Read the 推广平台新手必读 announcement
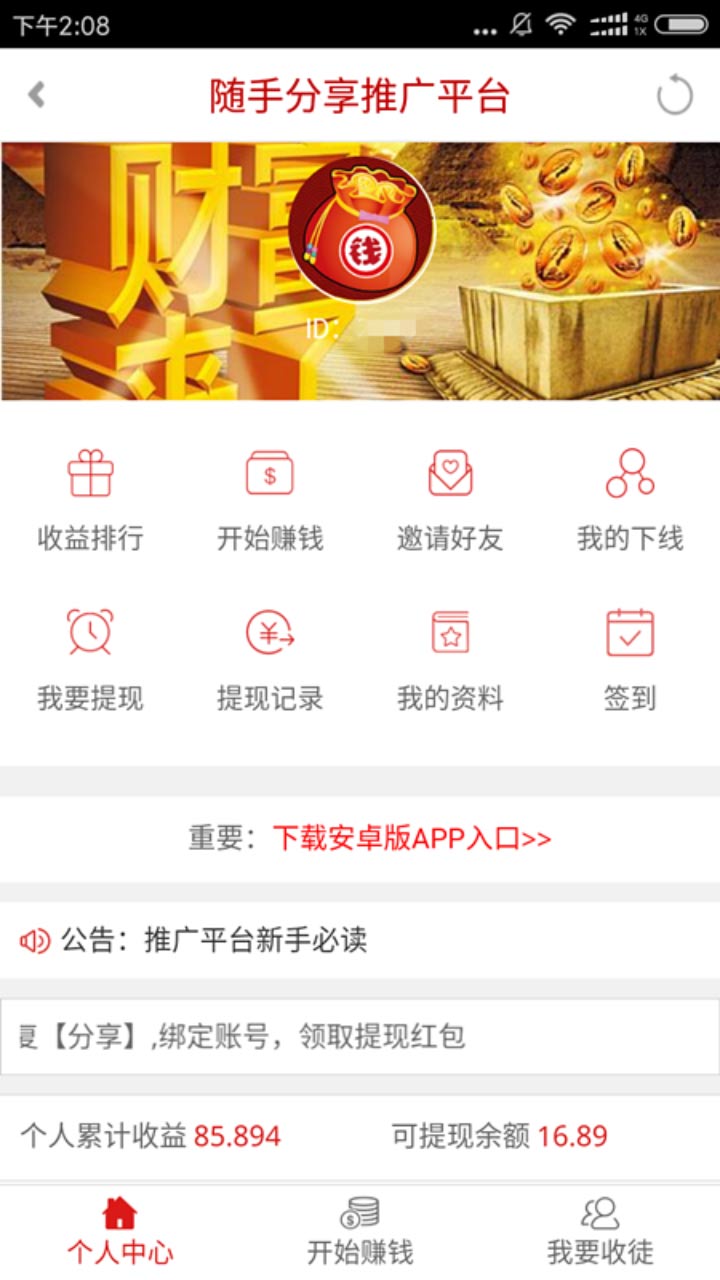This screenshot has width=720, height=1280. (255, 940)
